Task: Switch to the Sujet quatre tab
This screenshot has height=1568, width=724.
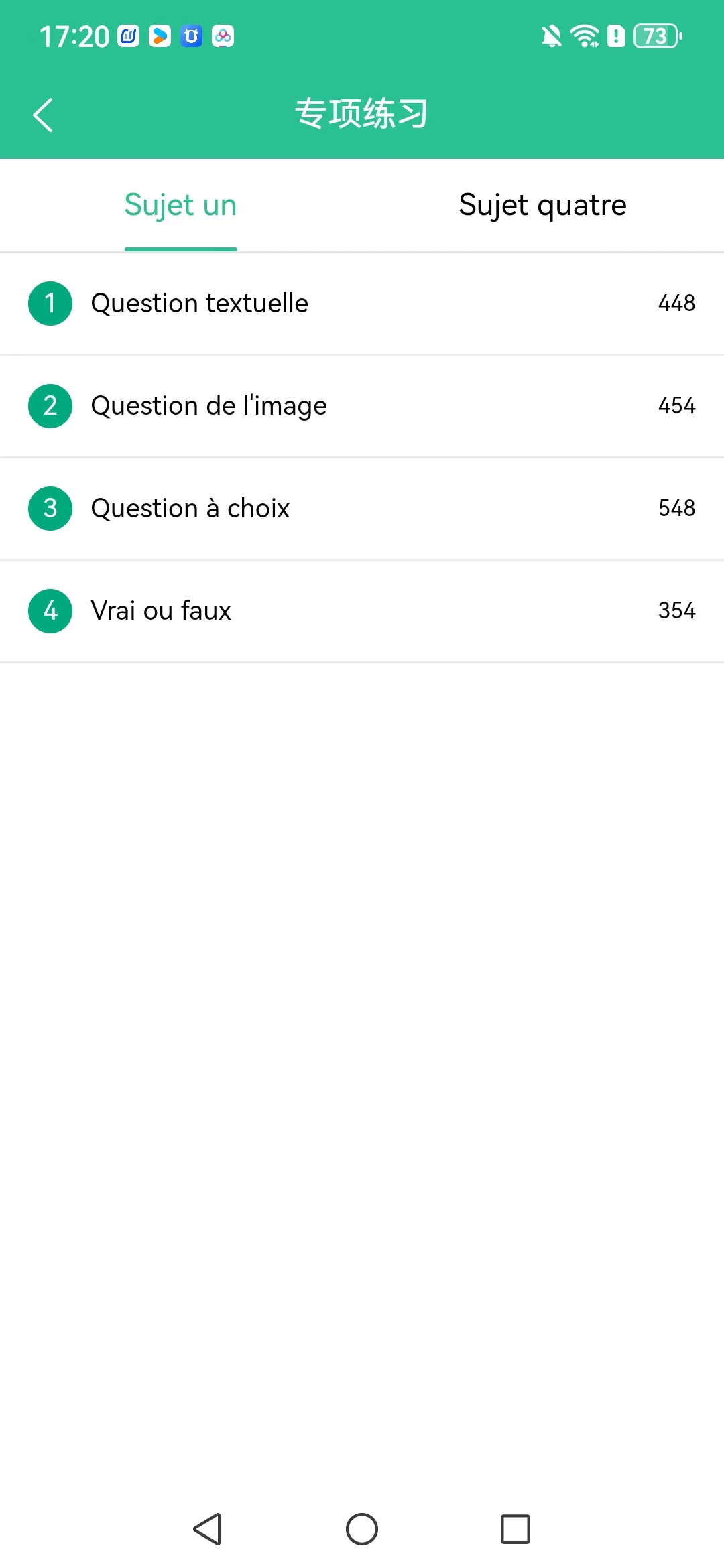Action: click(x=542, y=206)
